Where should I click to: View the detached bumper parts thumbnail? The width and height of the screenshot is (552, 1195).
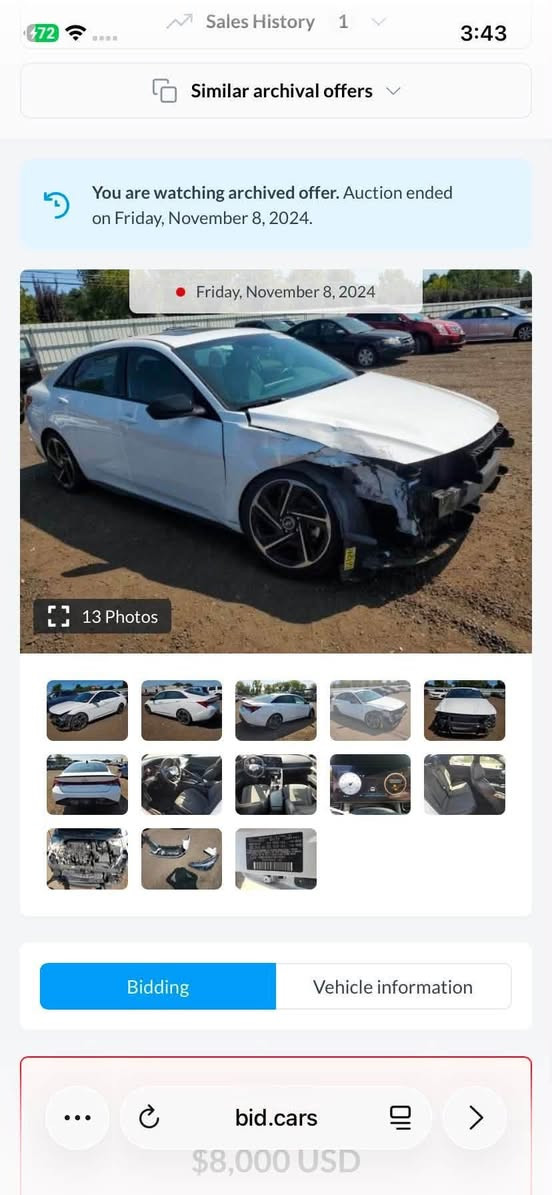(x=181, y=858)
